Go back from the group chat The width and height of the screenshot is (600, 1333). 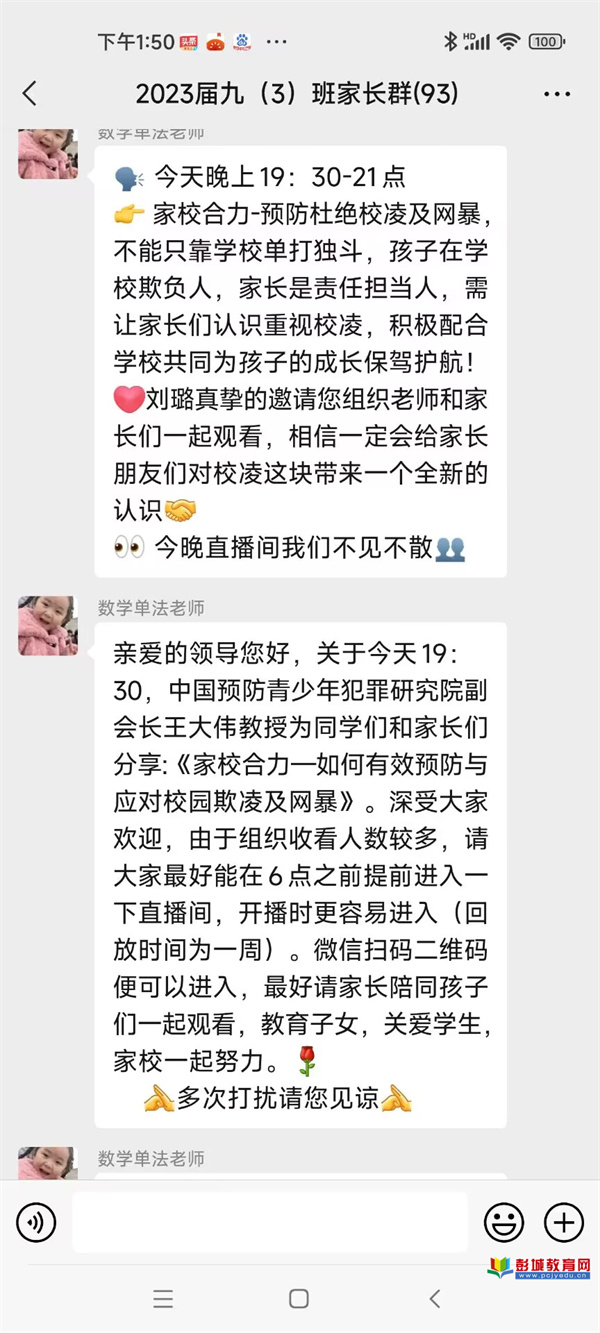pos(30,94)
